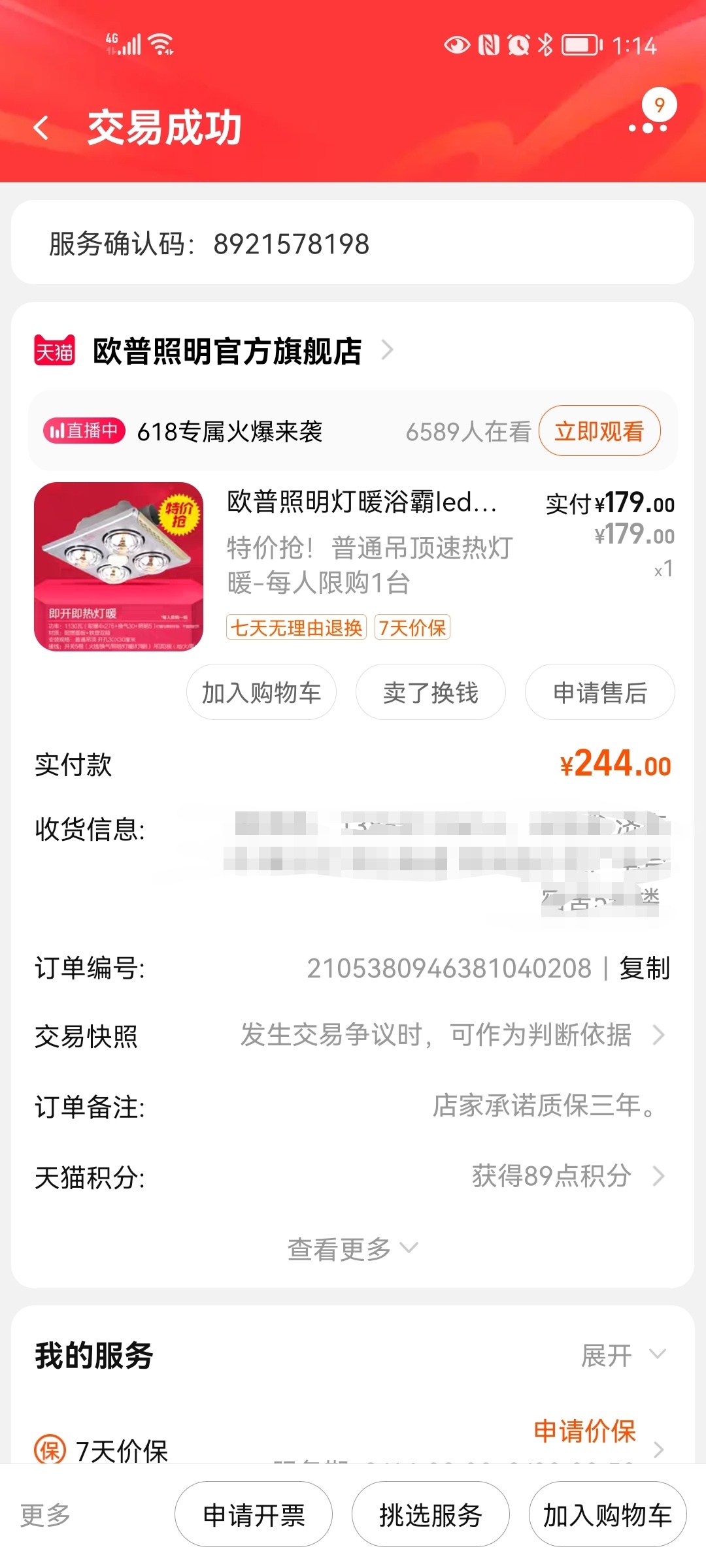The image size is (706, 1568).
Task: Tap 挑选服务 button
Action: [x=430, y=1514]
